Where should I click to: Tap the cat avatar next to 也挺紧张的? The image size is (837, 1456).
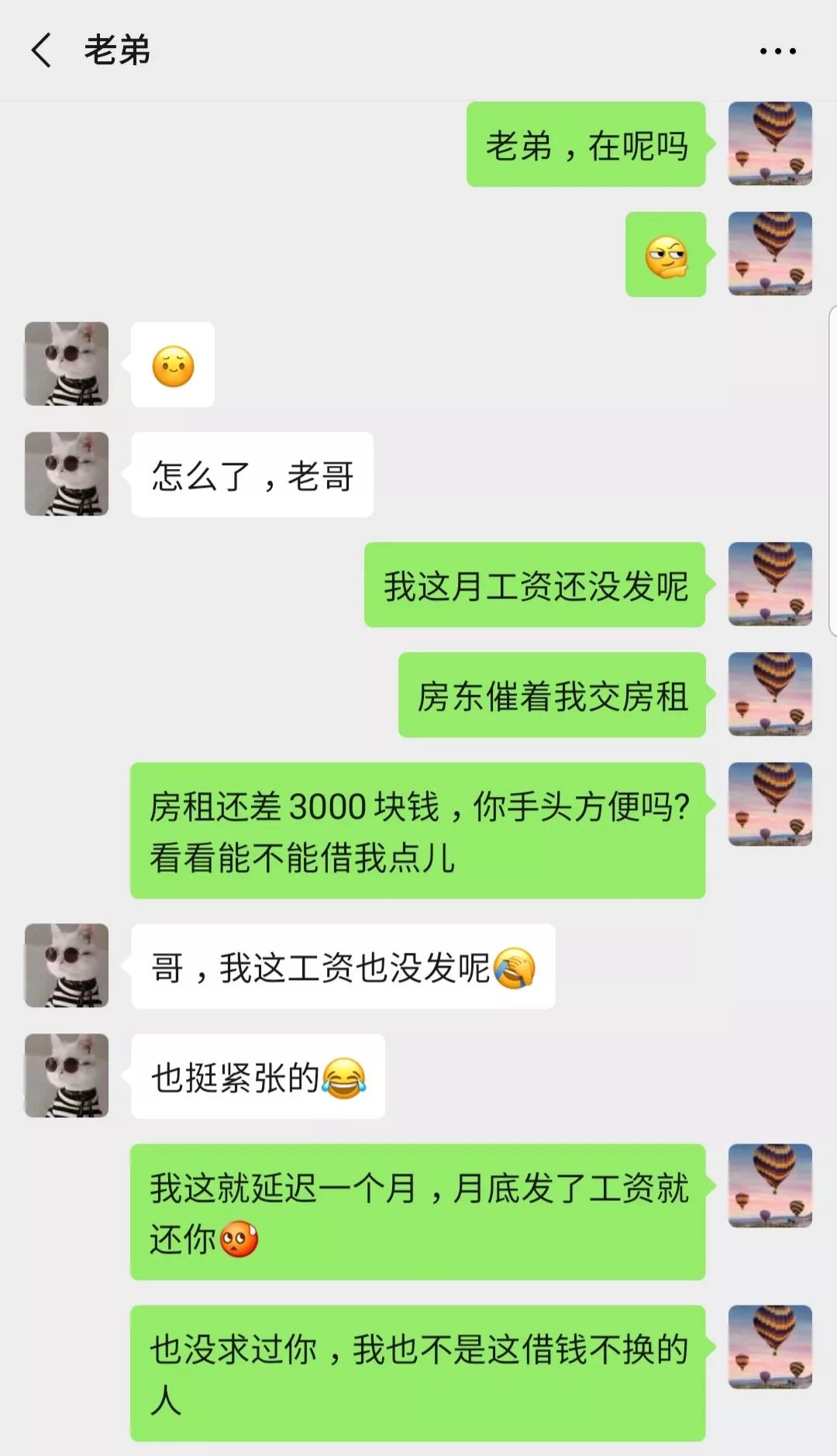click(x=66, y=1071)
